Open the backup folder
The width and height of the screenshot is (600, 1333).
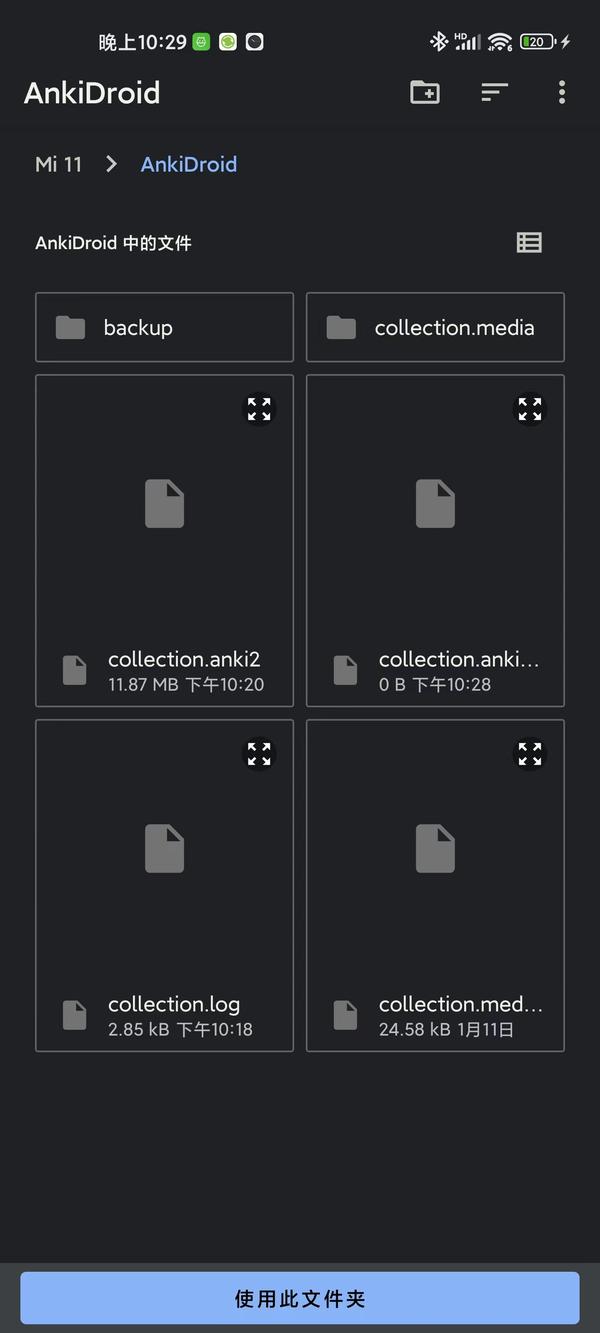[164, 327]
